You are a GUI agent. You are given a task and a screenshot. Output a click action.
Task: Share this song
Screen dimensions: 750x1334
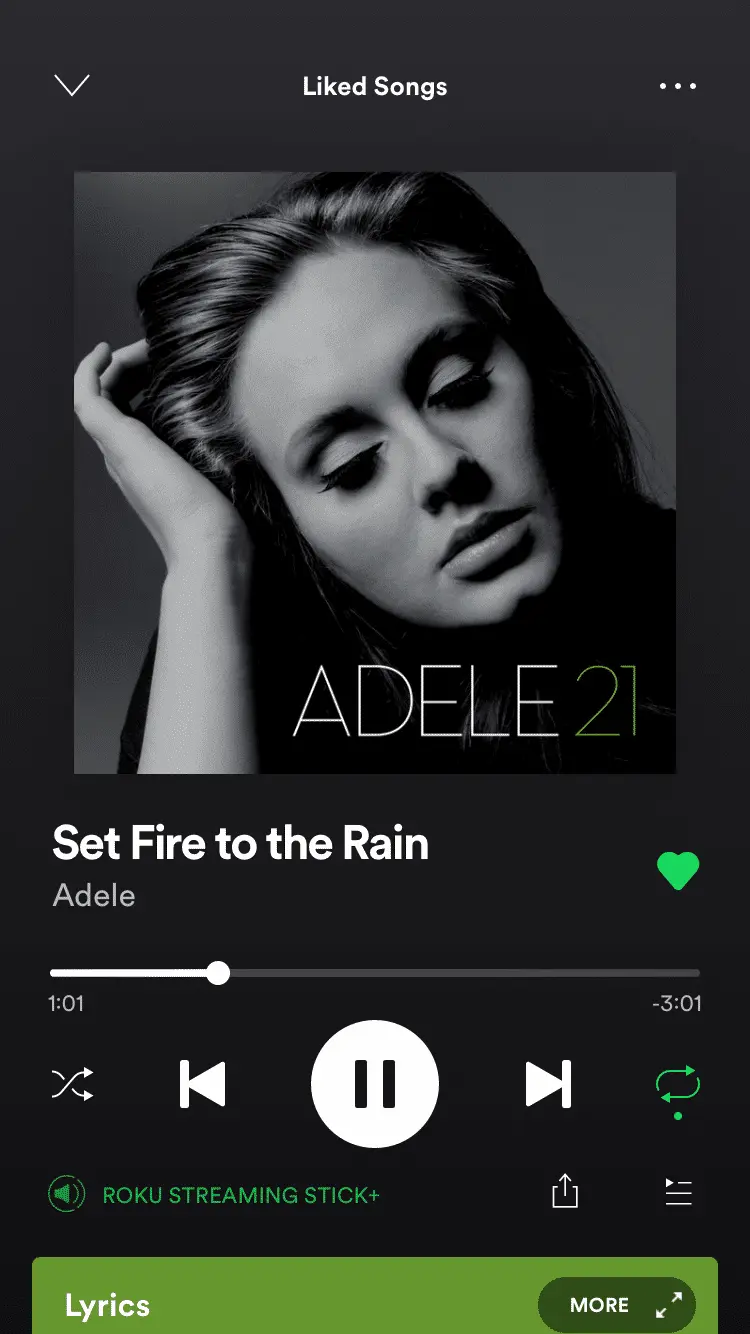pos(565,1192)
